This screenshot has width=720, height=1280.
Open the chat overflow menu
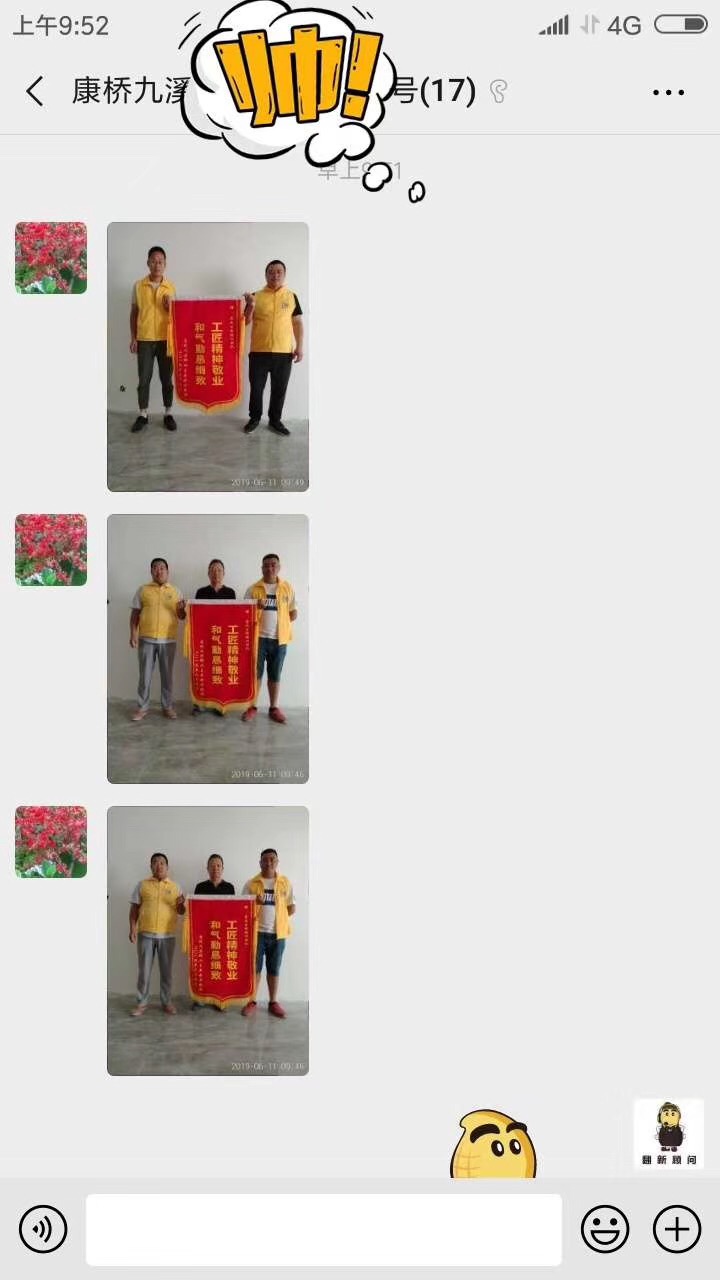coord(668,92)
